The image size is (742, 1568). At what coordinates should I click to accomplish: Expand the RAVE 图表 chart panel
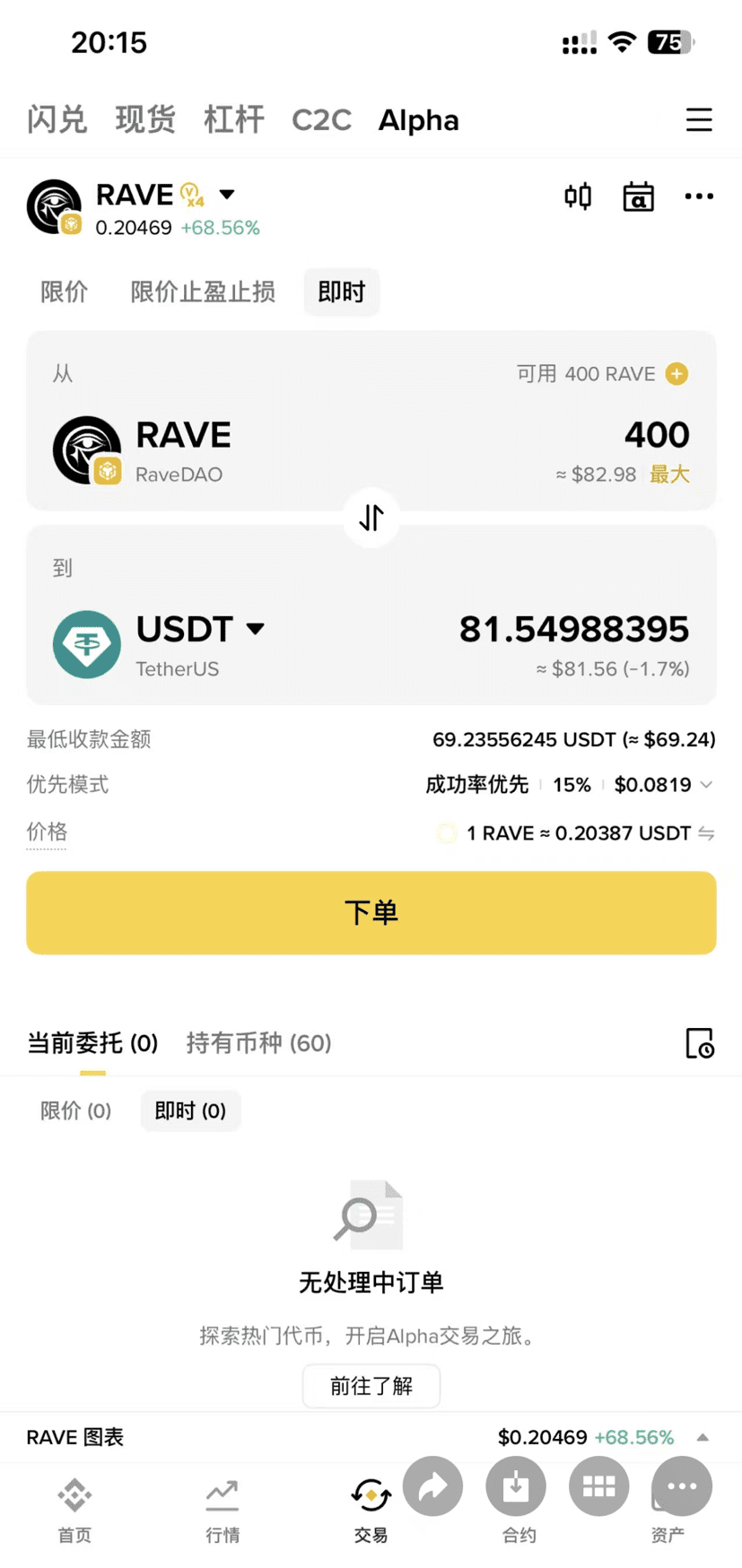point(703,1437)
